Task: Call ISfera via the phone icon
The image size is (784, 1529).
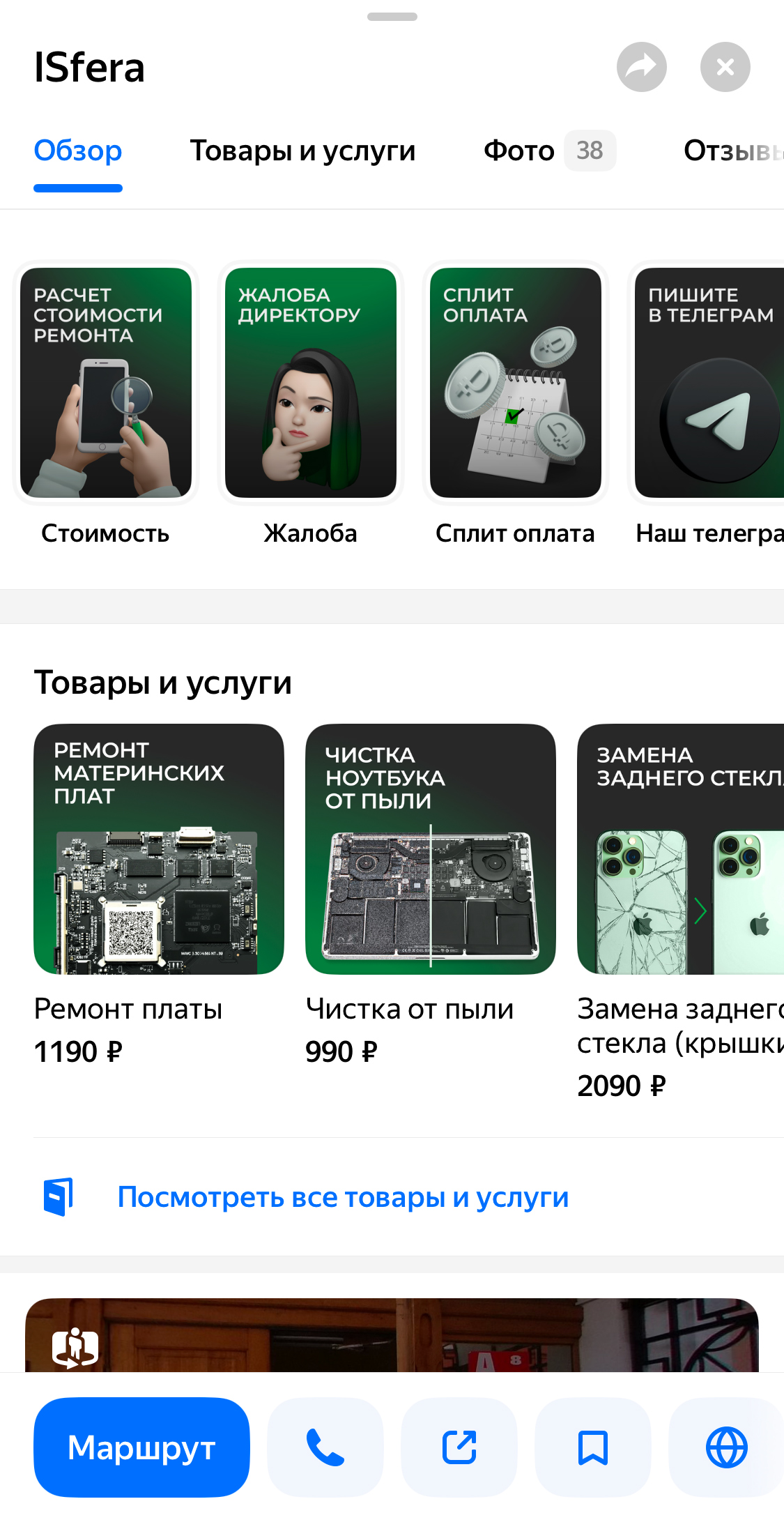Action: (x=325, y=1447)
